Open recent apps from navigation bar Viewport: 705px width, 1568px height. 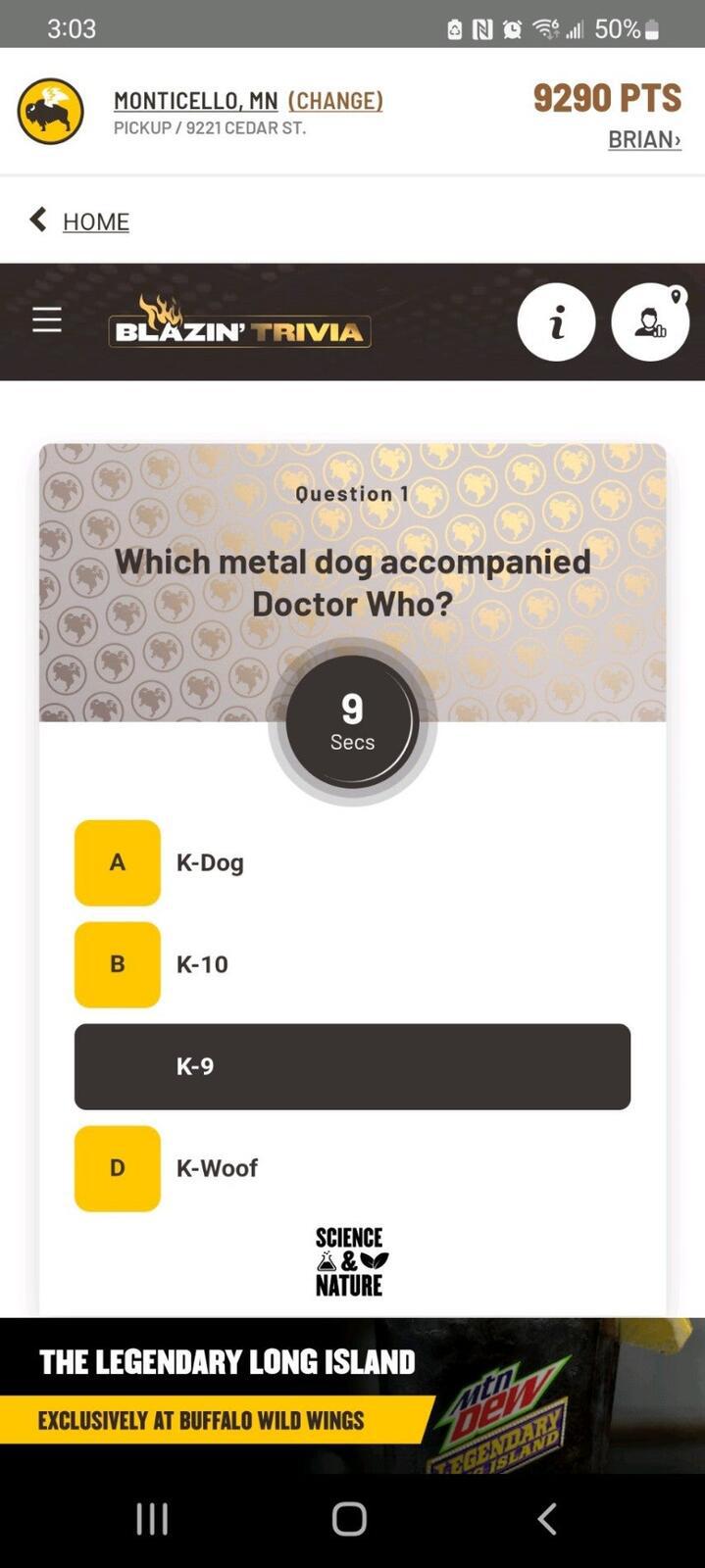click(152, 1519)
